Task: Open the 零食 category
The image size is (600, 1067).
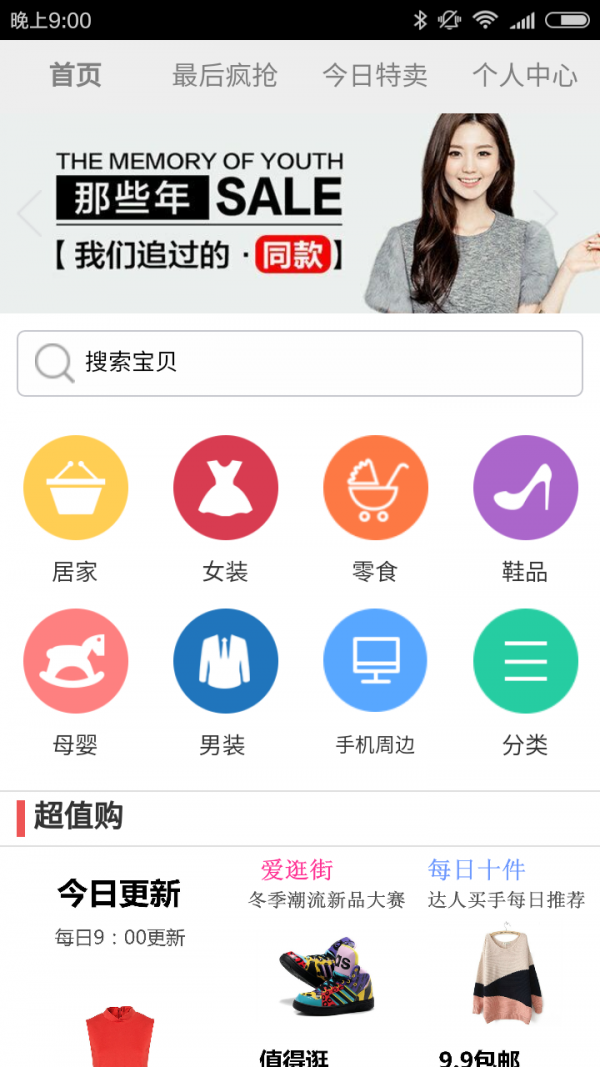Action: (375, 488)
